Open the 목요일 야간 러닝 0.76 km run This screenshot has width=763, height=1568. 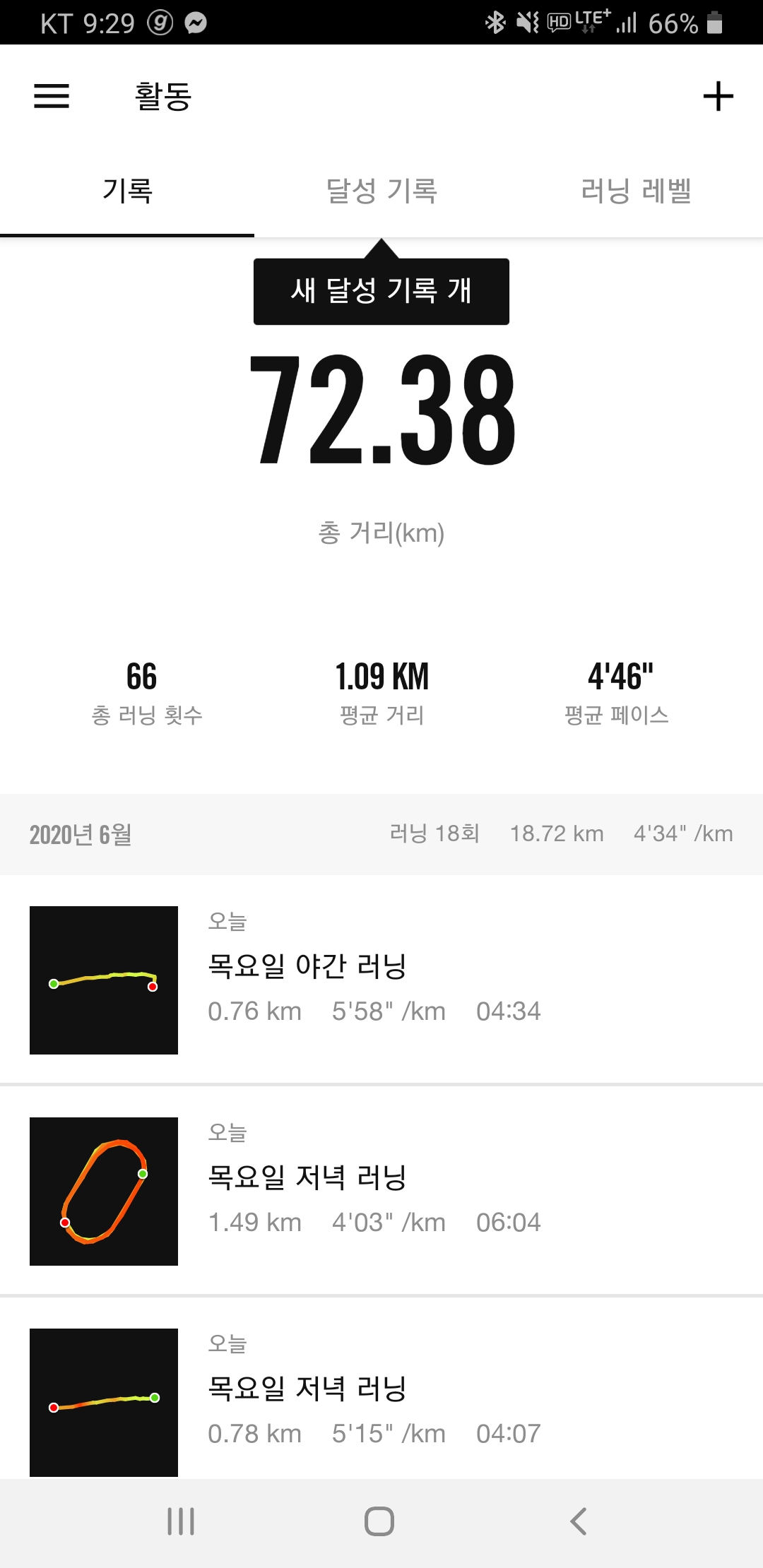point(381,980)
